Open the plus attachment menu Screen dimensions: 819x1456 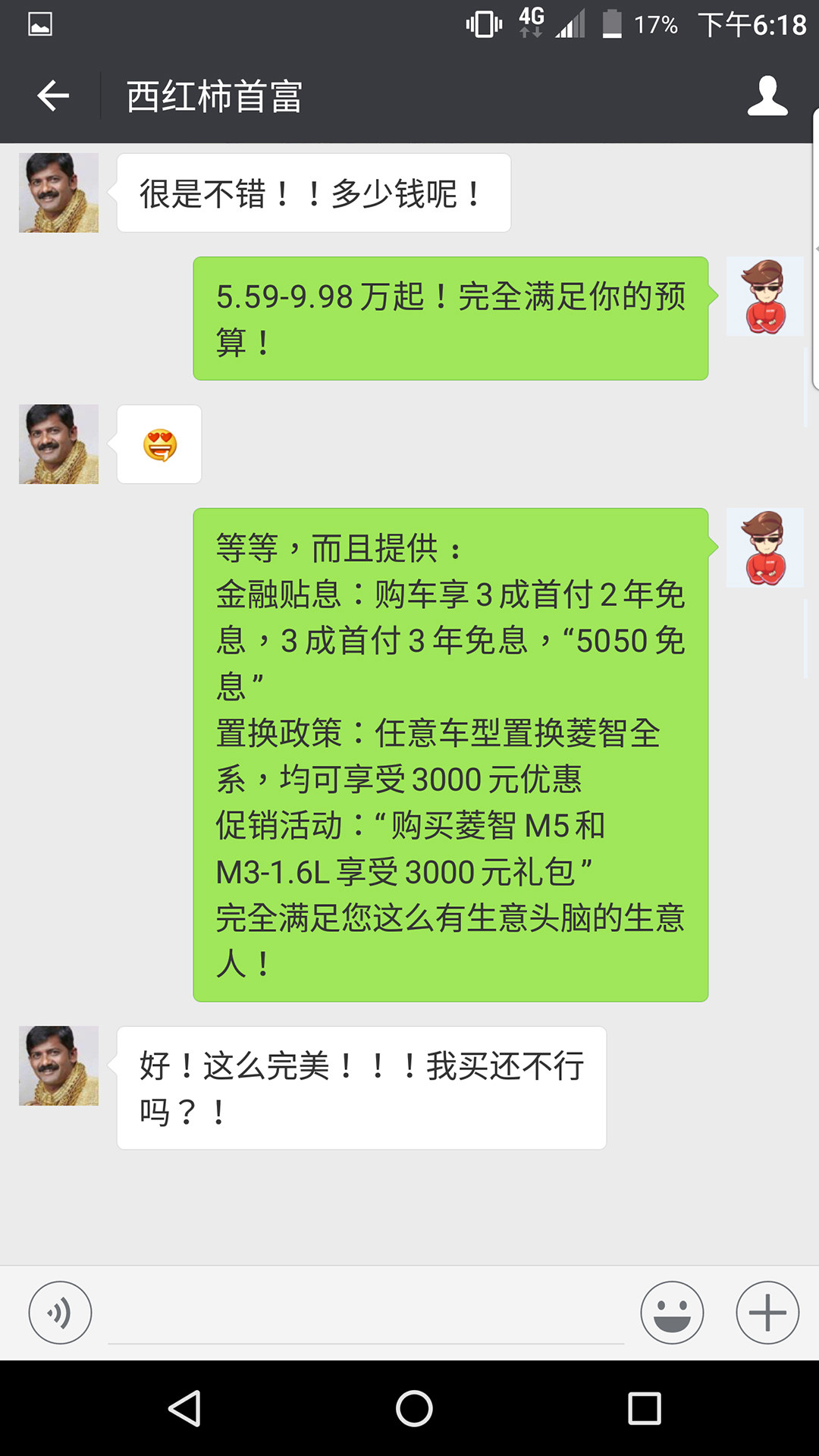tap(767, 1313)
